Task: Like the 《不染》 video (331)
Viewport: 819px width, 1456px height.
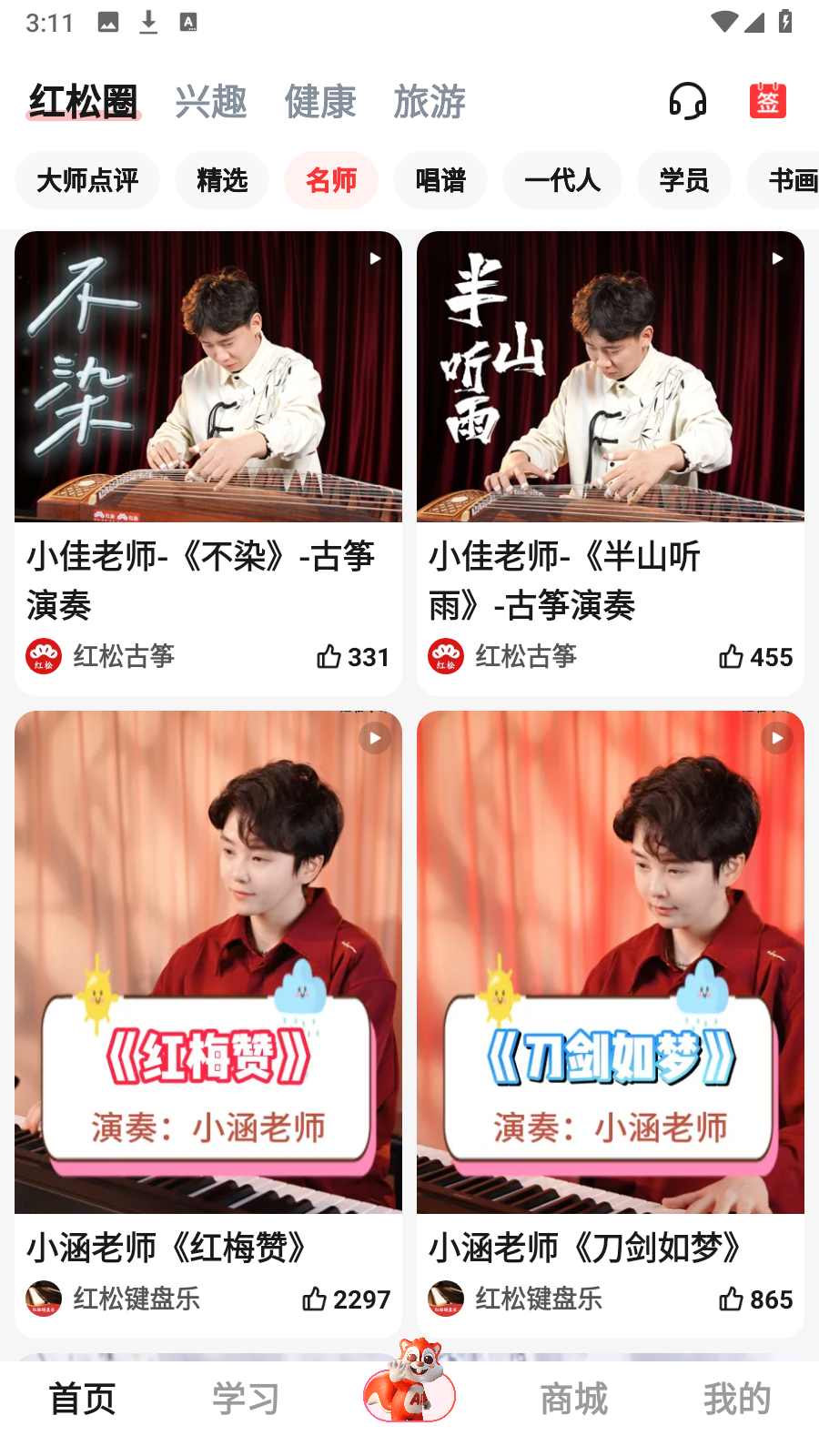Action: [x=352, y=656]
